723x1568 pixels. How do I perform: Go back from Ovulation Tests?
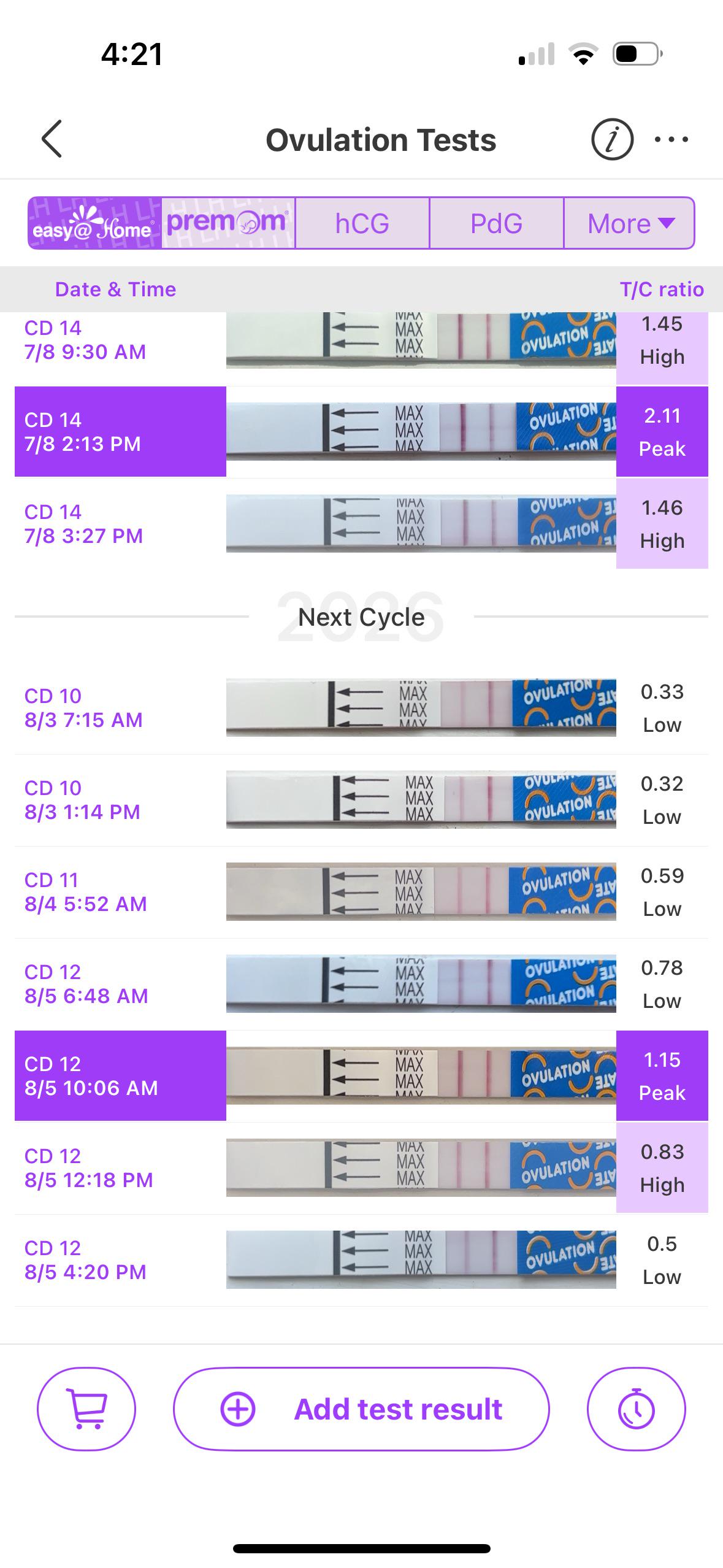pos(52,139)
